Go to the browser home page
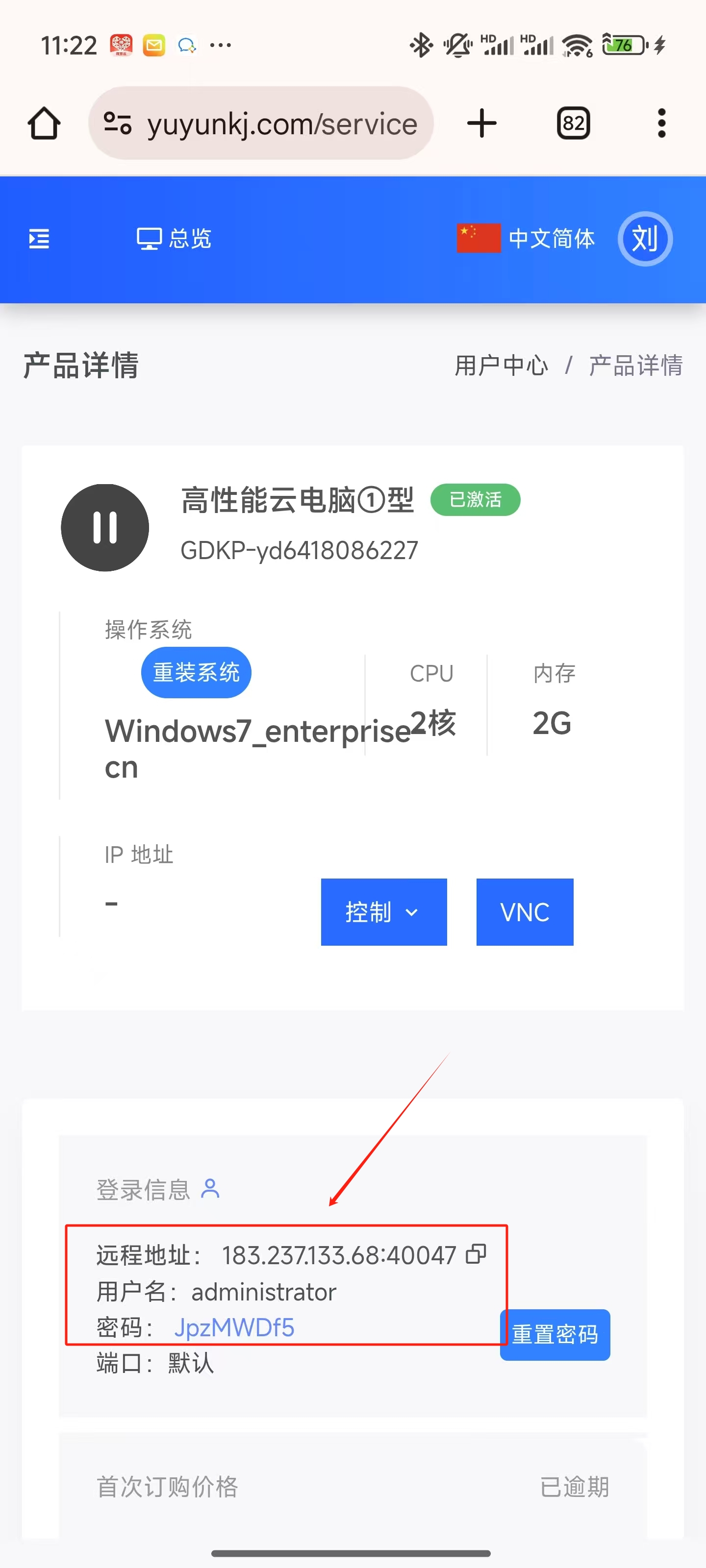 click(44, 123)
